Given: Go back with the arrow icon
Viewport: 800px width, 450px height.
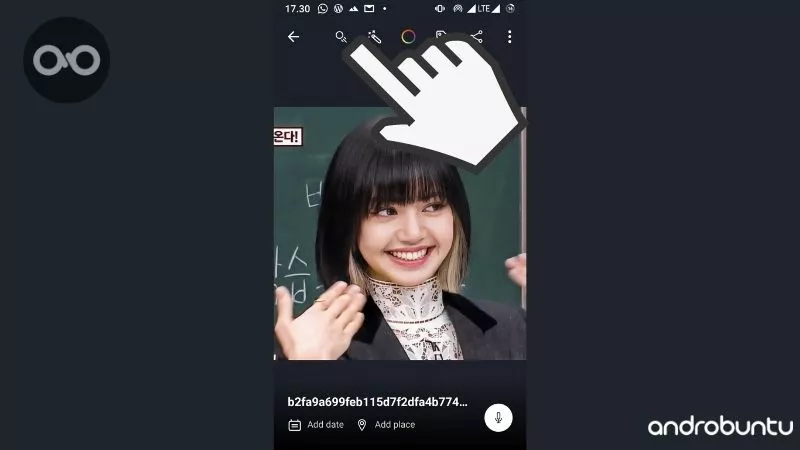Looking at the screenshot, I should point(293,37).
